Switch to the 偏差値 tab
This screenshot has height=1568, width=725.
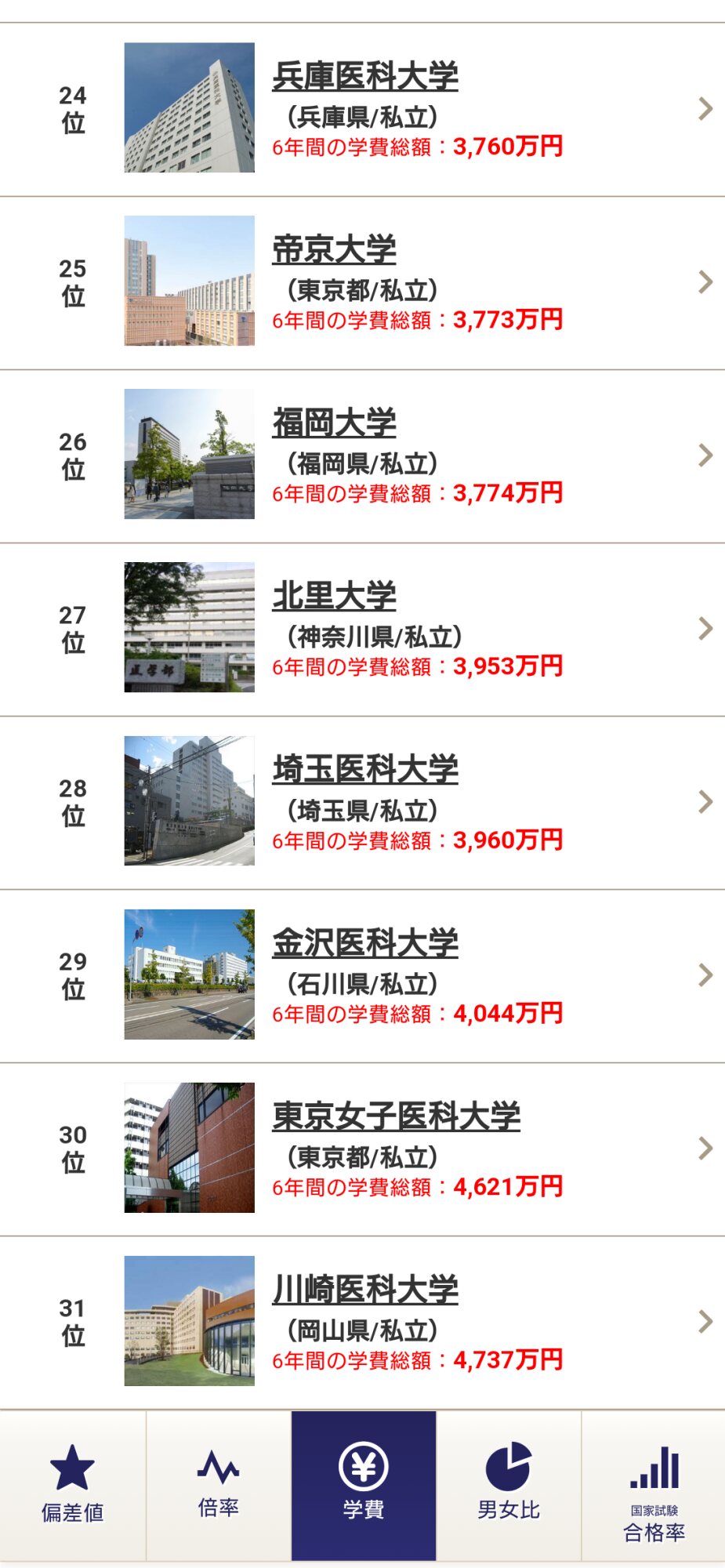tap(73, 1485)
